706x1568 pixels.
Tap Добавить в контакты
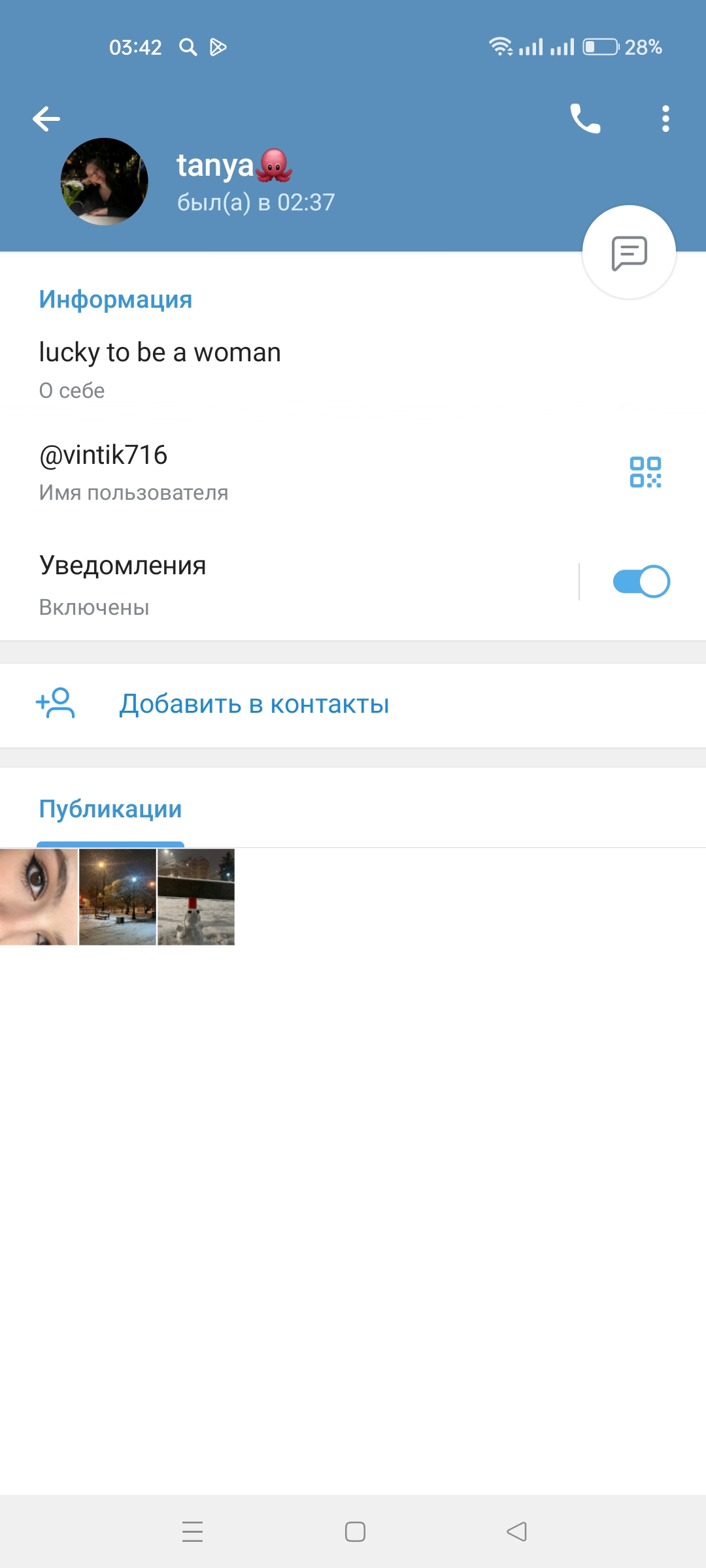(254, 704)
